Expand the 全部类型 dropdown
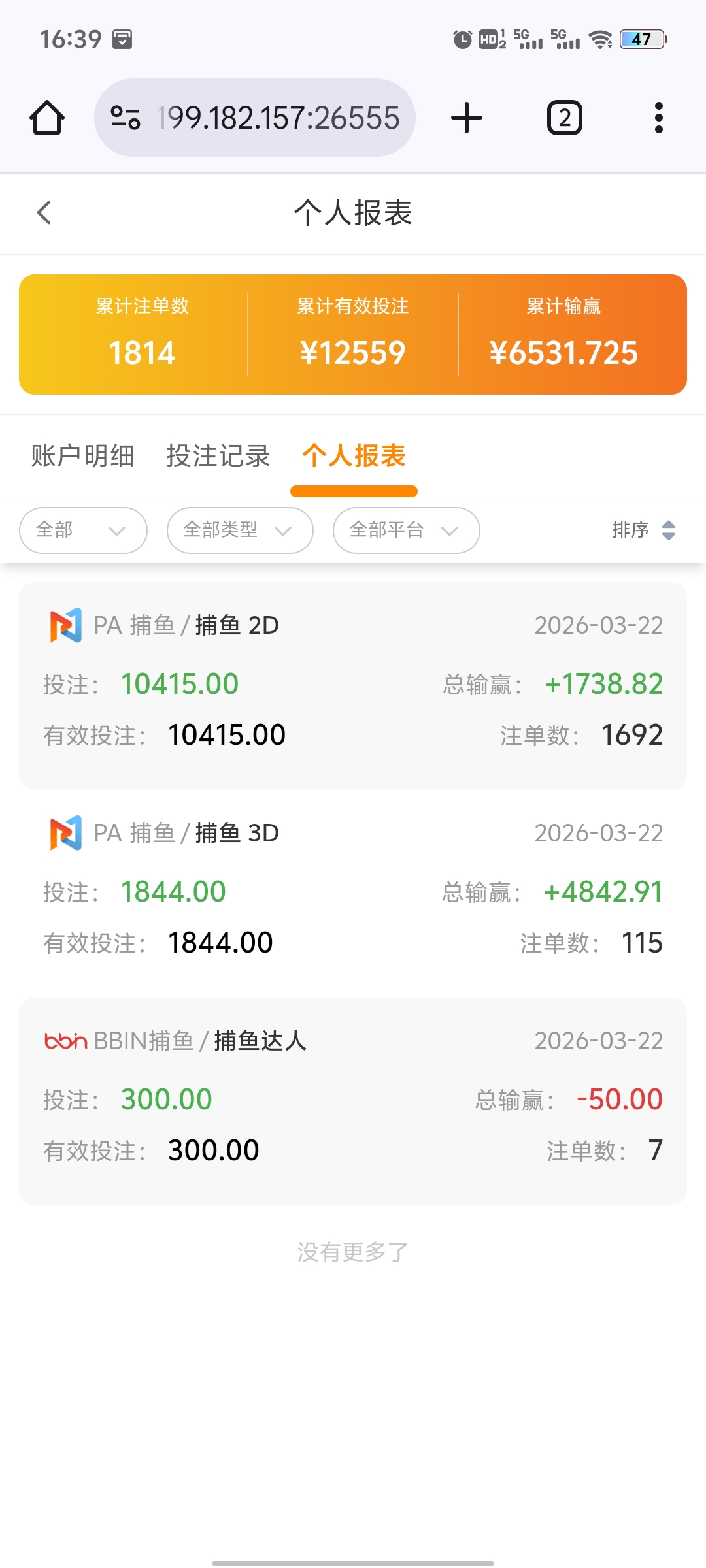Viewport: 706px width, 1568px height. coord(240,530)
